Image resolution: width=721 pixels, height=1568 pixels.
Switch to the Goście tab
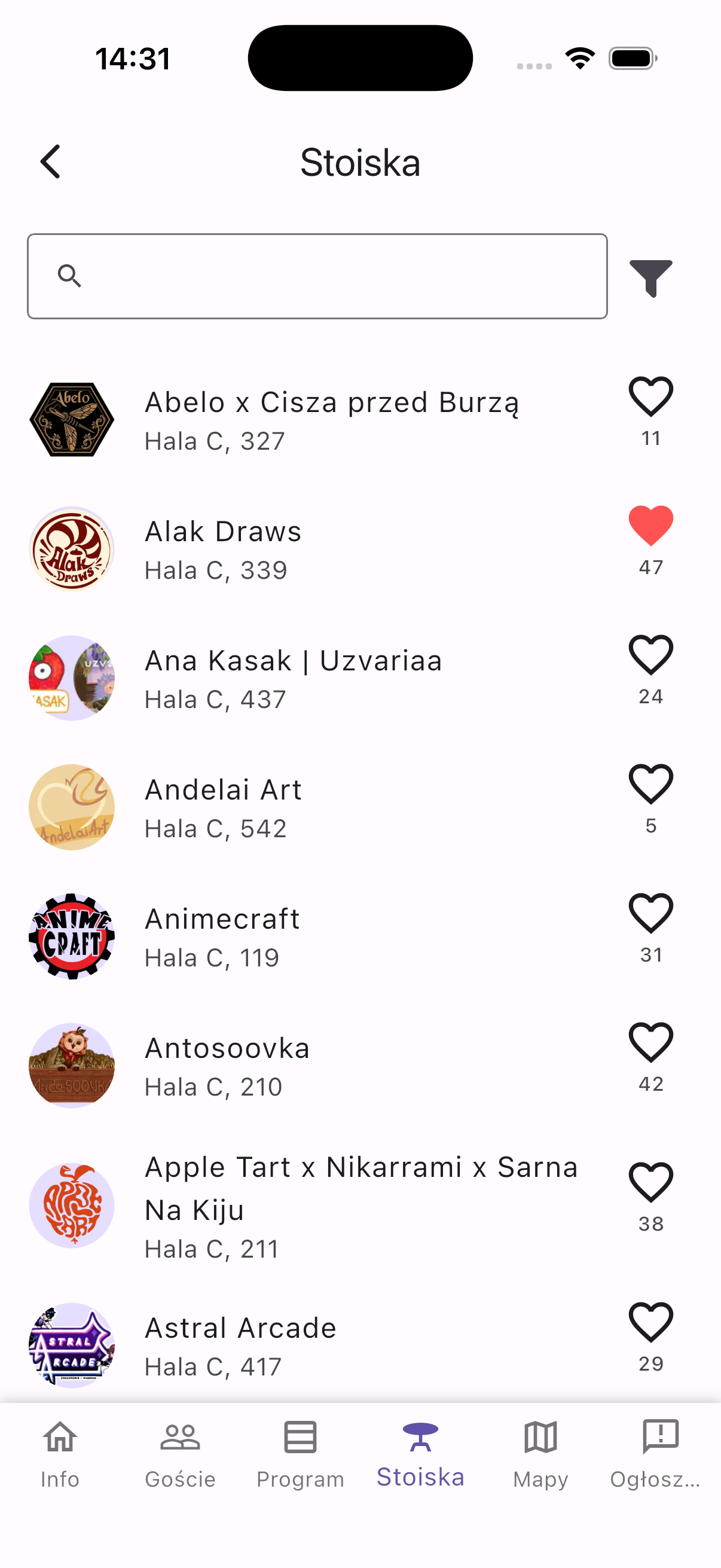pos(180,1454)
